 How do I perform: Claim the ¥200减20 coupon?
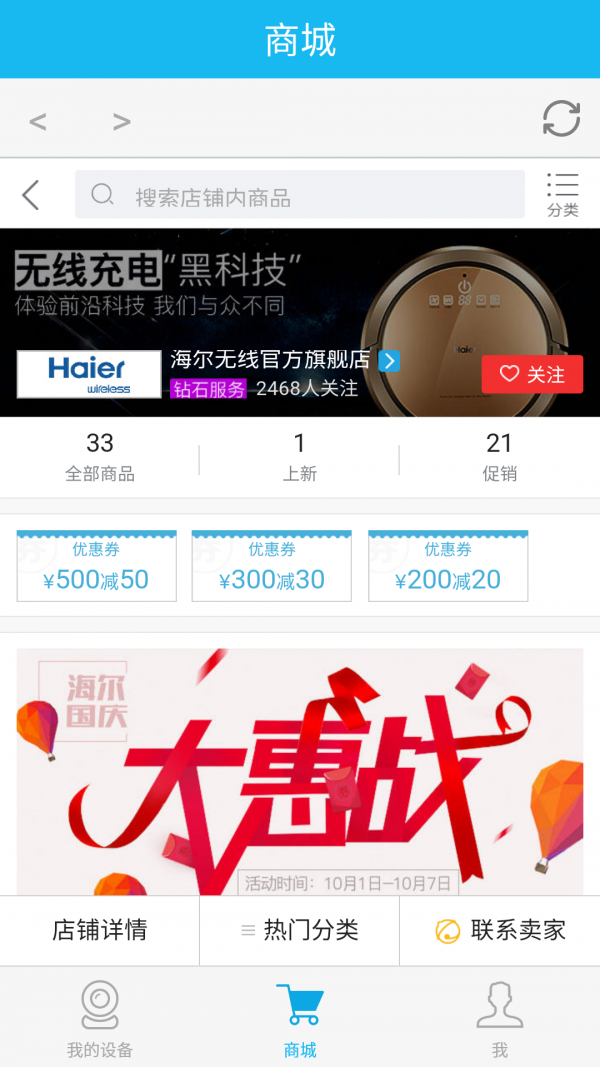click(448, 567)
